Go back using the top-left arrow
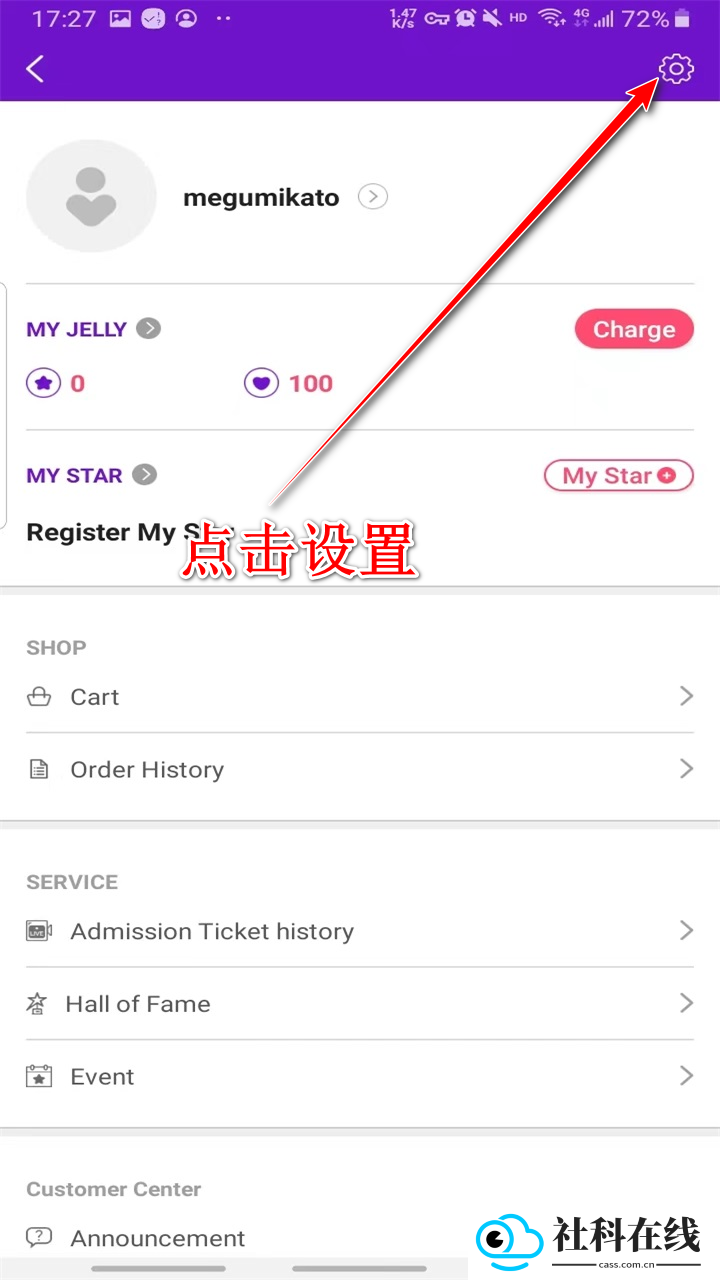 coord(35,69)
